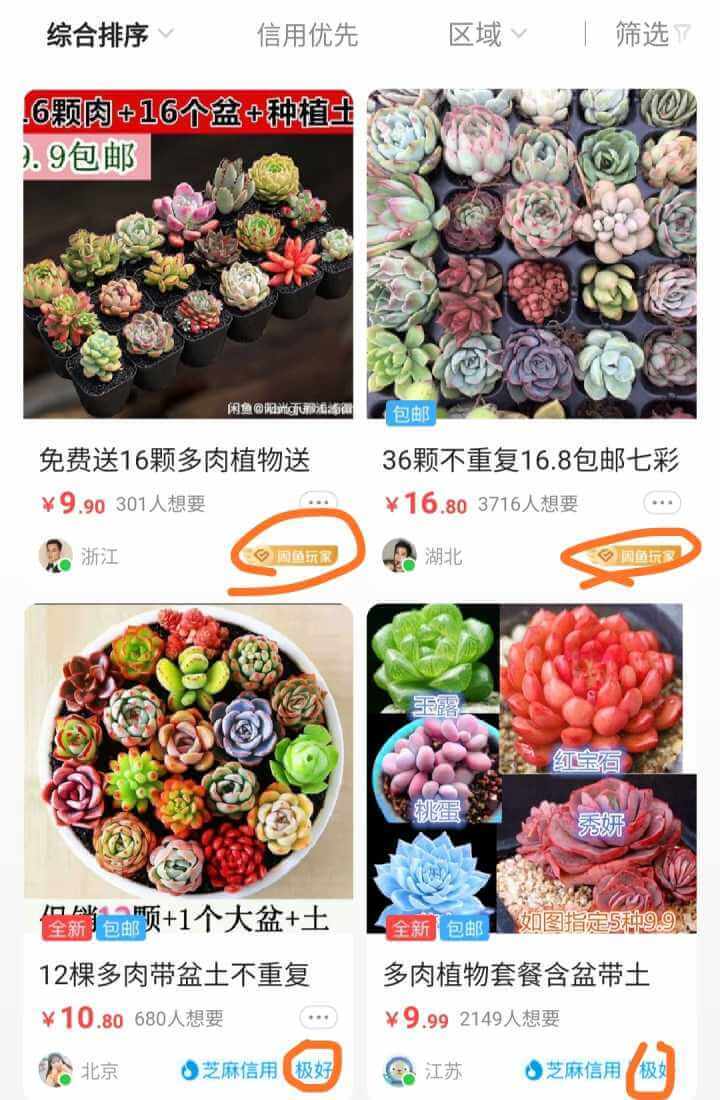Visit the 湖北 seller's profile avatar
This screenshot has width=720, height=1100.
tap(399, 555)
